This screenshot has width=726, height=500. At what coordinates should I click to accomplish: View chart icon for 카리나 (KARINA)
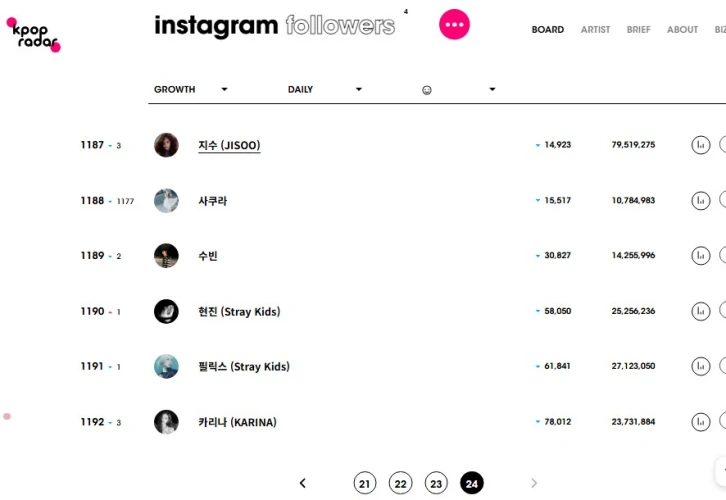[x=700, y=422]
